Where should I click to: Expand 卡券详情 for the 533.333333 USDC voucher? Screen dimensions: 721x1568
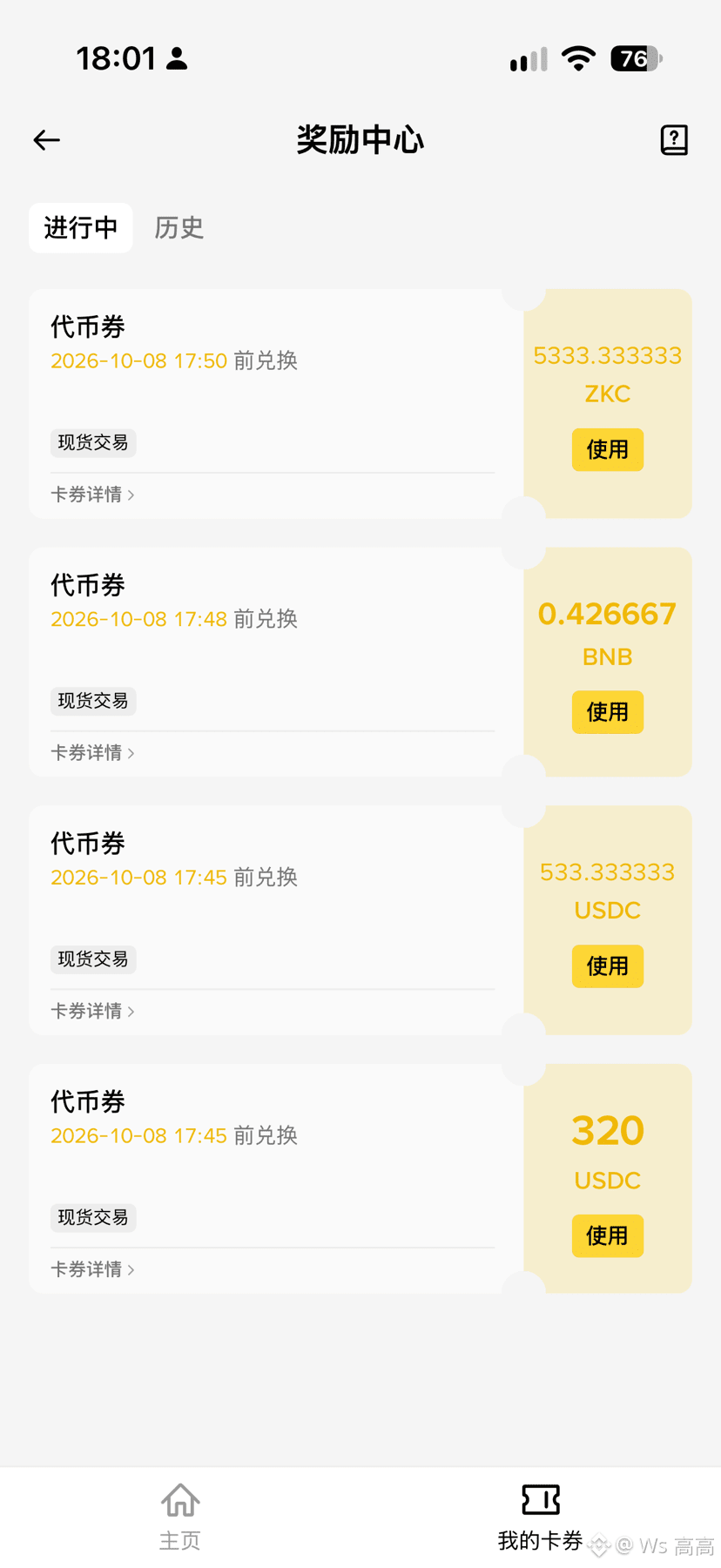(x=92, y=1011)
